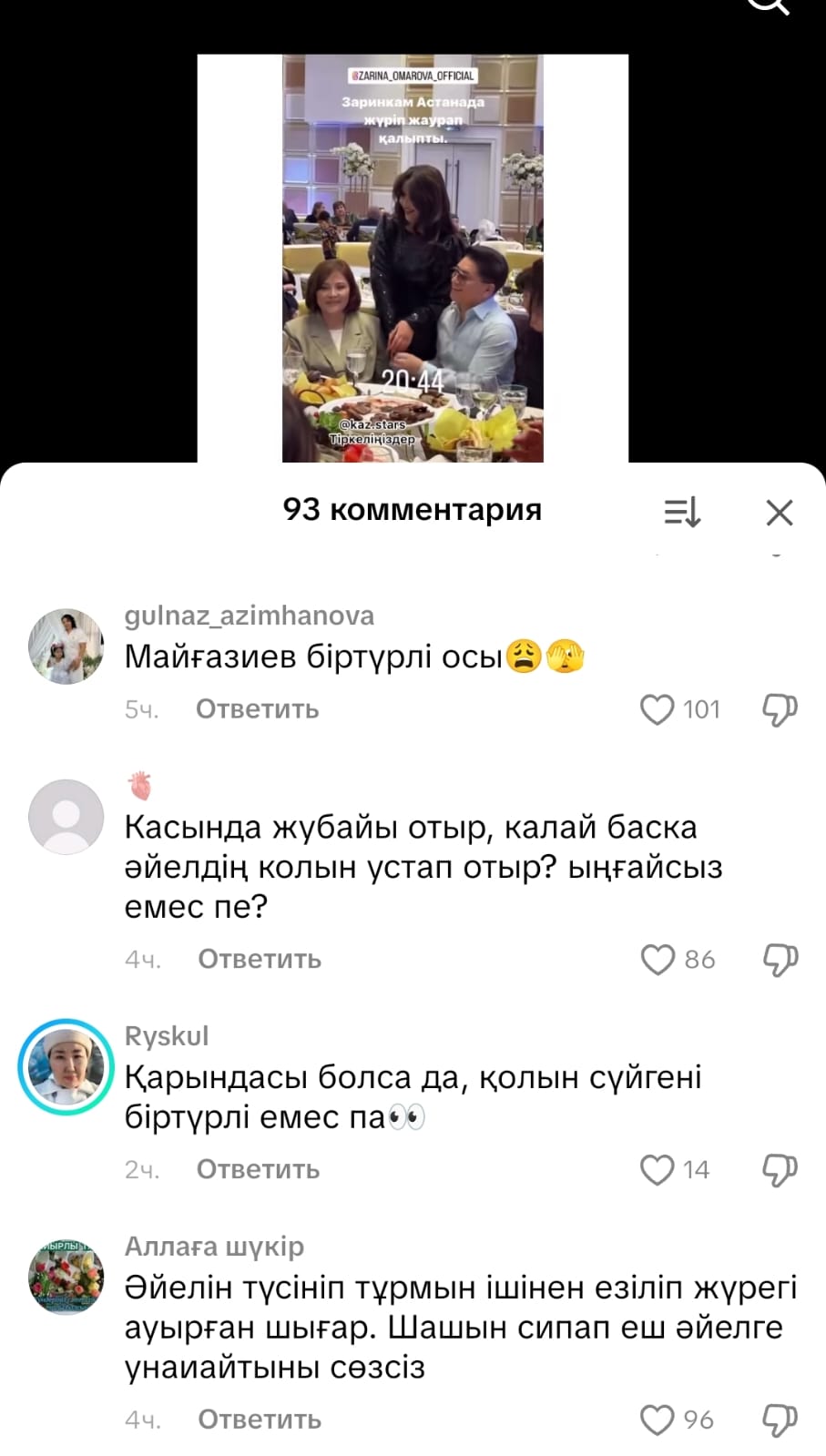
Task: Open gulnaz_azimhanova's profile picture
Action: (x=66, y=646)
